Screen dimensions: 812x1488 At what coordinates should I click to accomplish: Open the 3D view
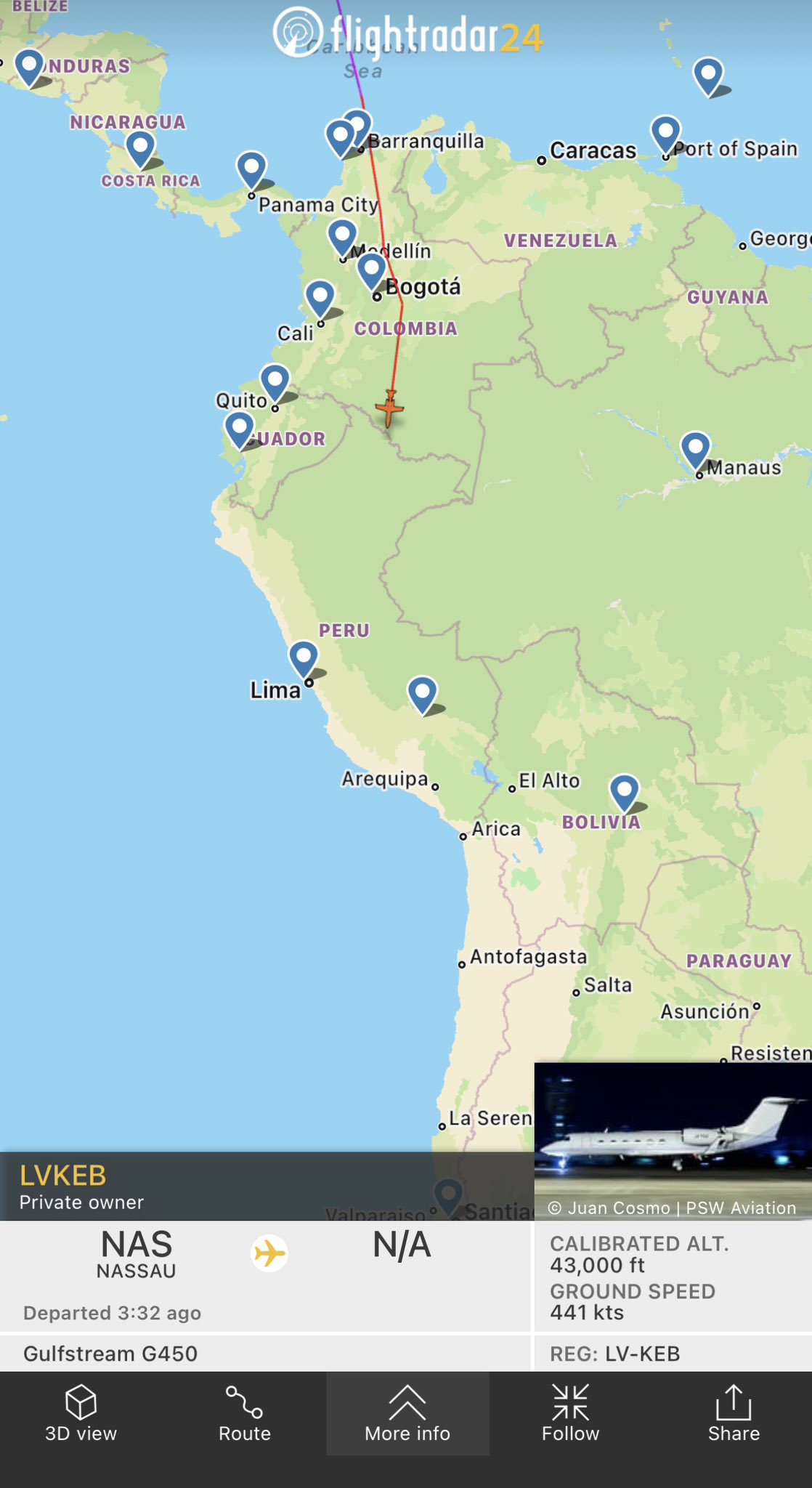coord(81,1413)
